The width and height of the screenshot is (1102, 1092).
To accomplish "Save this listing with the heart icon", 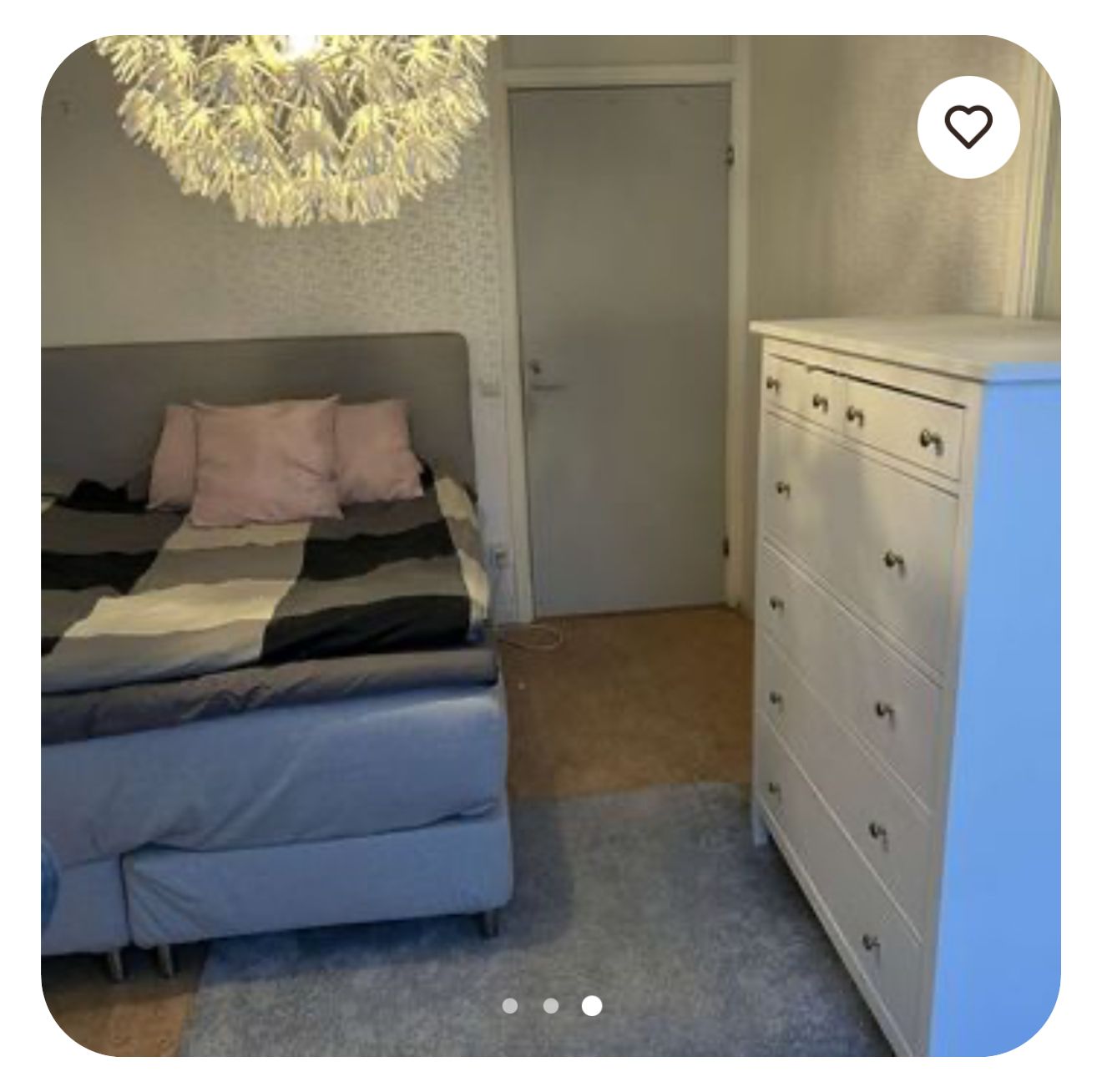I will point(968,127).
